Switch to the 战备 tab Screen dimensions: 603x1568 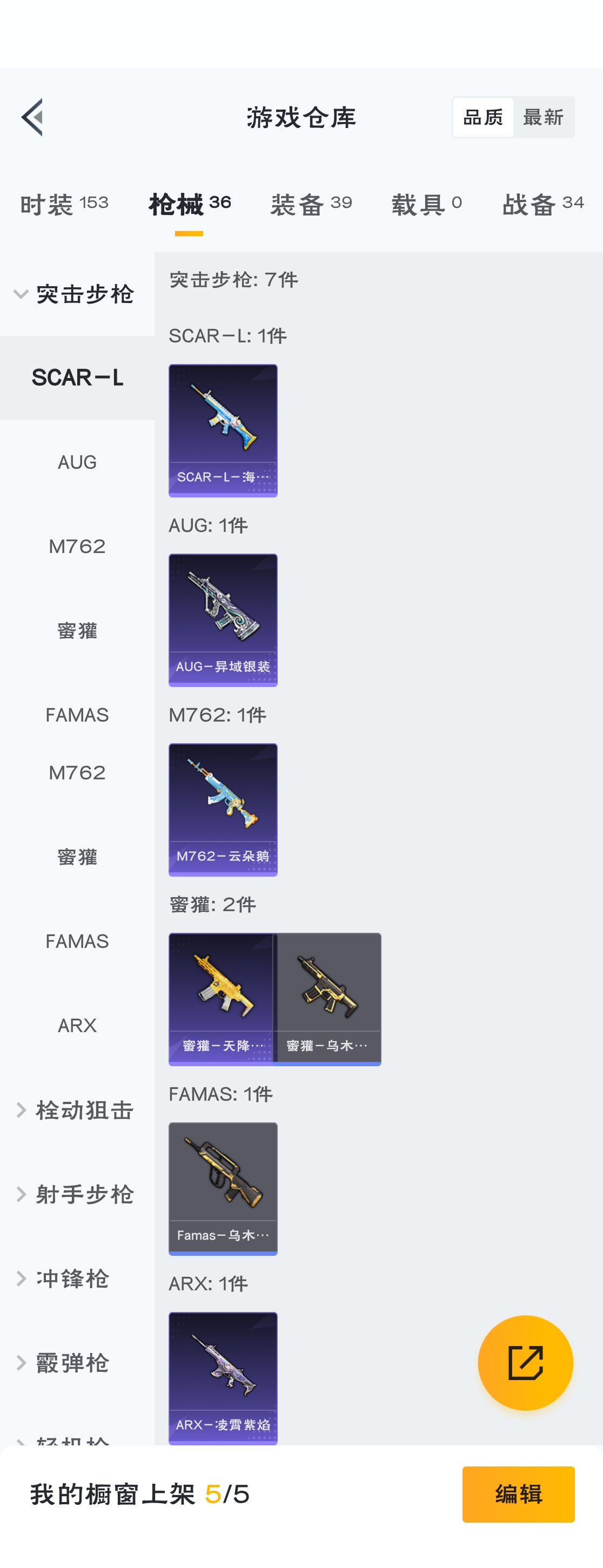pos(542,204)
